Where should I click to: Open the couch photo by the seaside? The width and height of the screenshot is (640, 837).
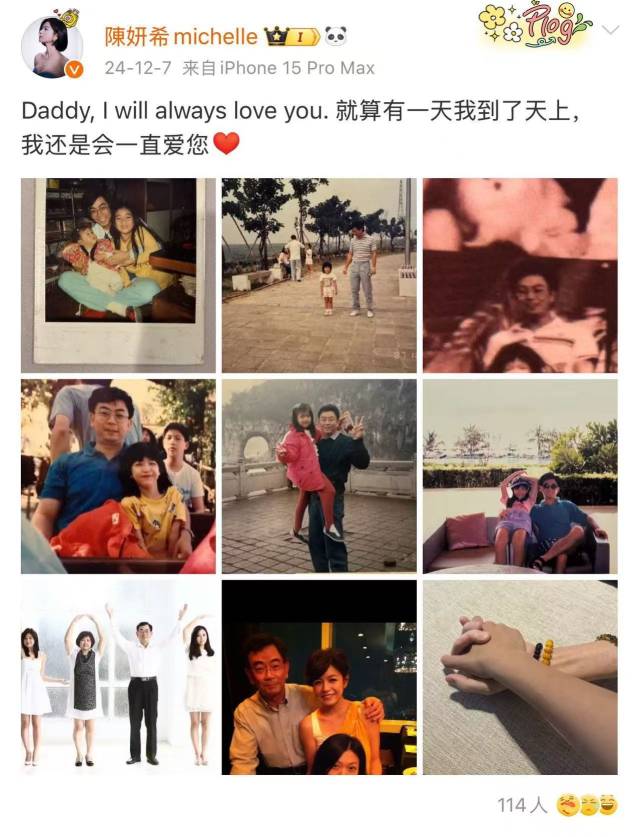pos(520,476)
